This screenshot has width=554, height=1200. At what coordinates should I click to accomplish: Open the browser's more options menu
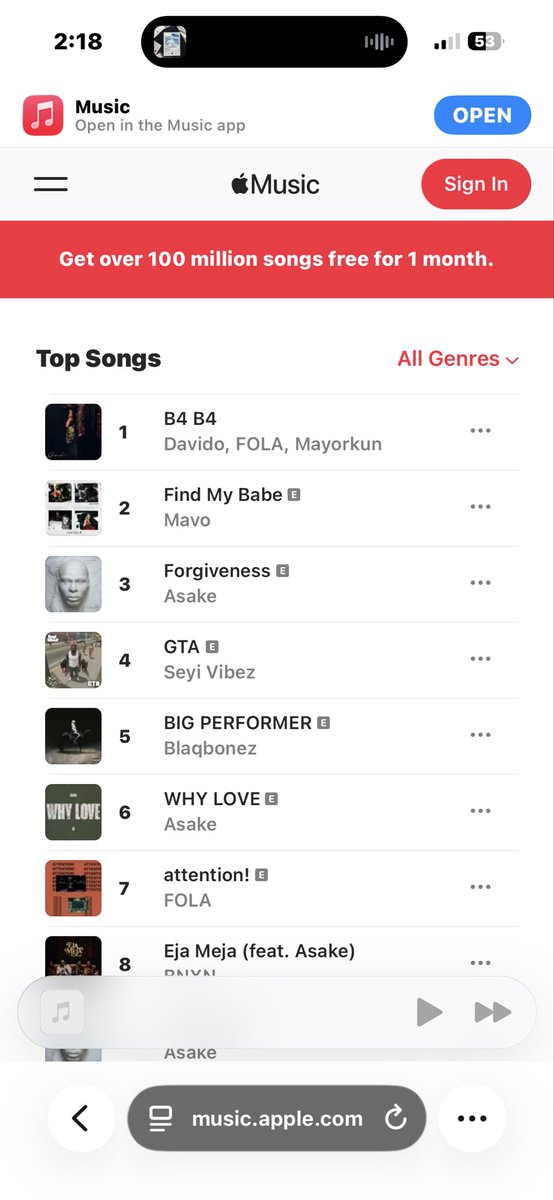pyautogui.click(x=472, y=1118)
